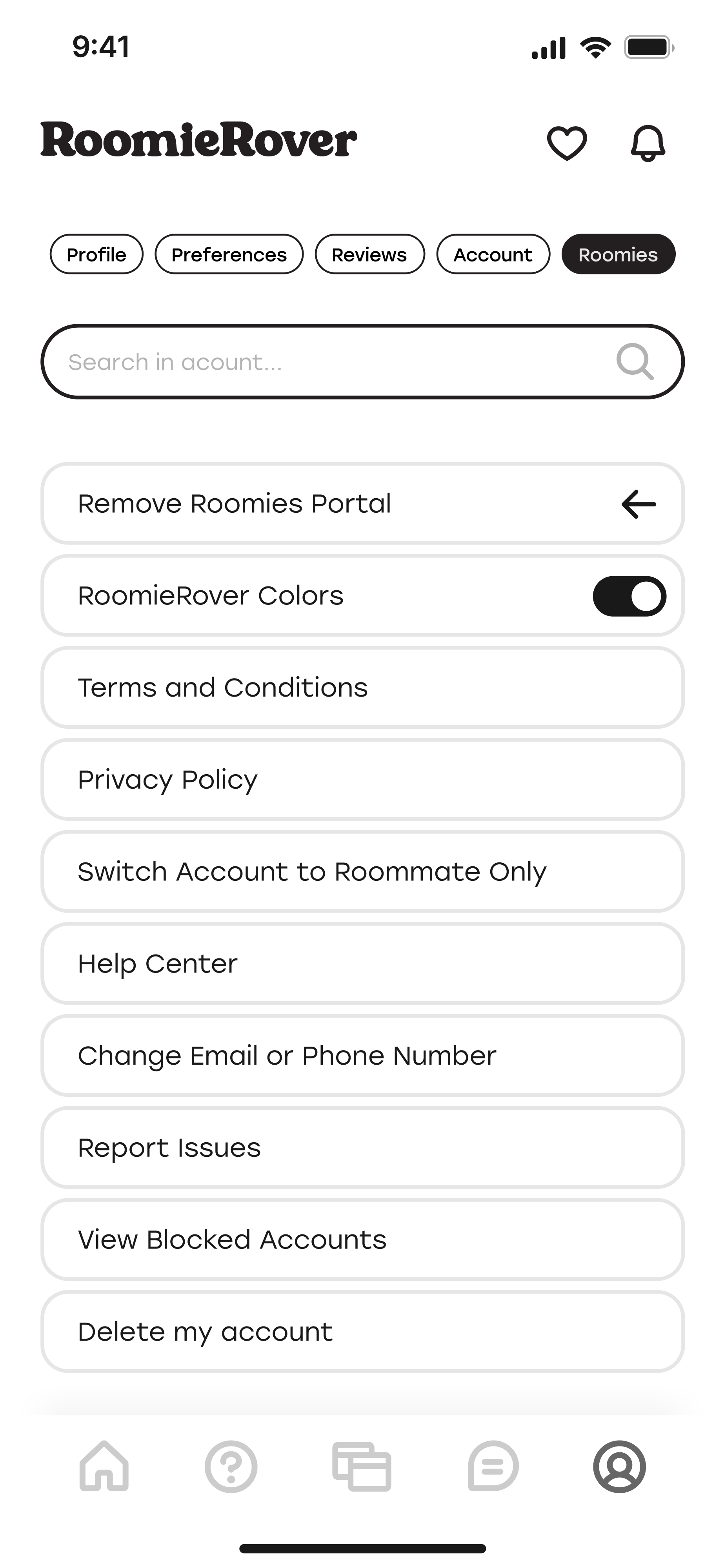This screenshot has width=724, height=1568.
Task: Switch to the Preferences tab
Action: coord(229,254)
